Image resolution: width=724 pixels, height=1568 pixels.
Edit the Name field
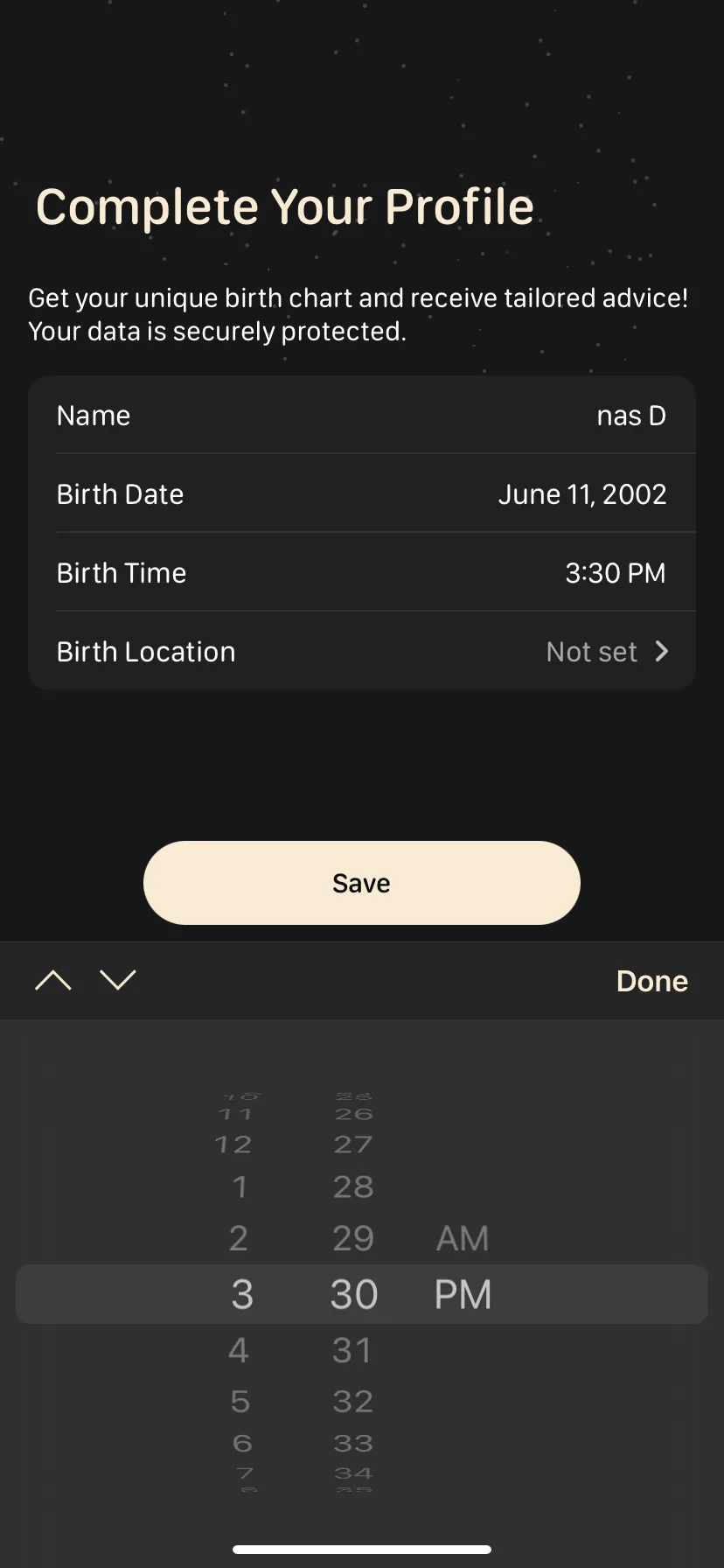[x=361, y=416]
